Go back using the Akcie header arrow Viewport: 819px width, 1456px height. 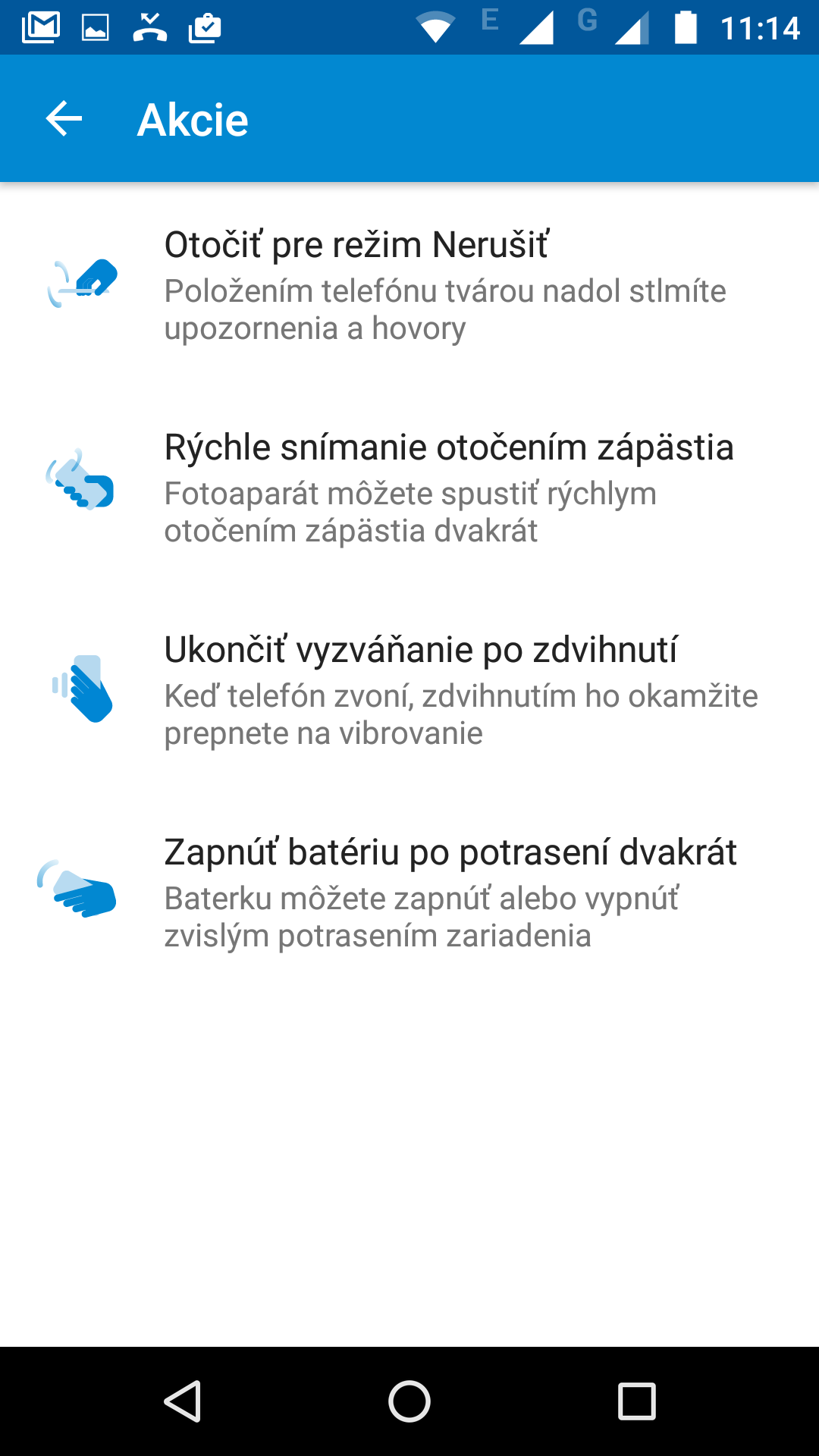64,119
